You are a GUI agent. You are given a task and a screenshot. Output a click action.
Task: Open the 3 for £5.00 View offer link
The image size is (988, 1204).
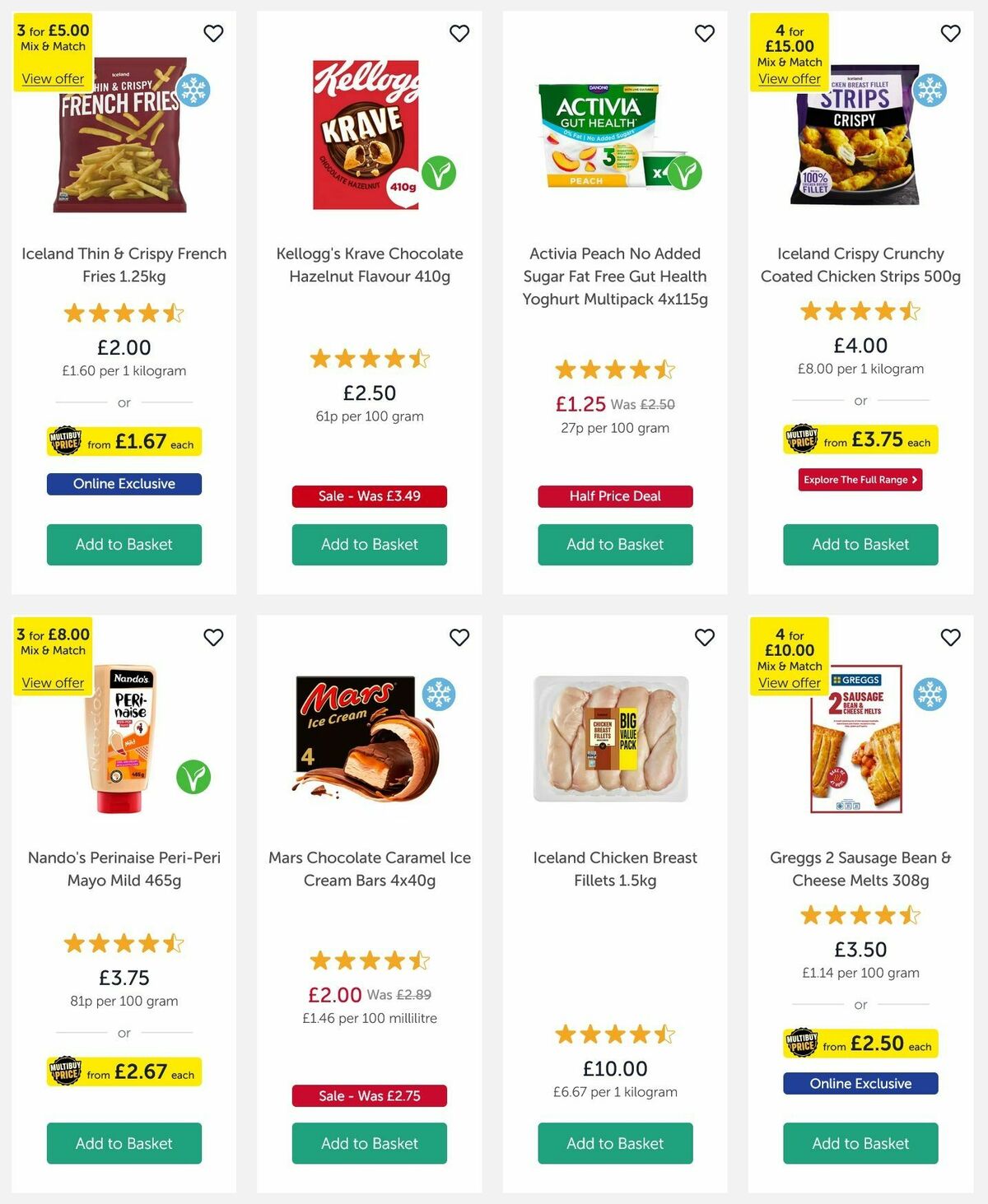[x=51, y=78]
